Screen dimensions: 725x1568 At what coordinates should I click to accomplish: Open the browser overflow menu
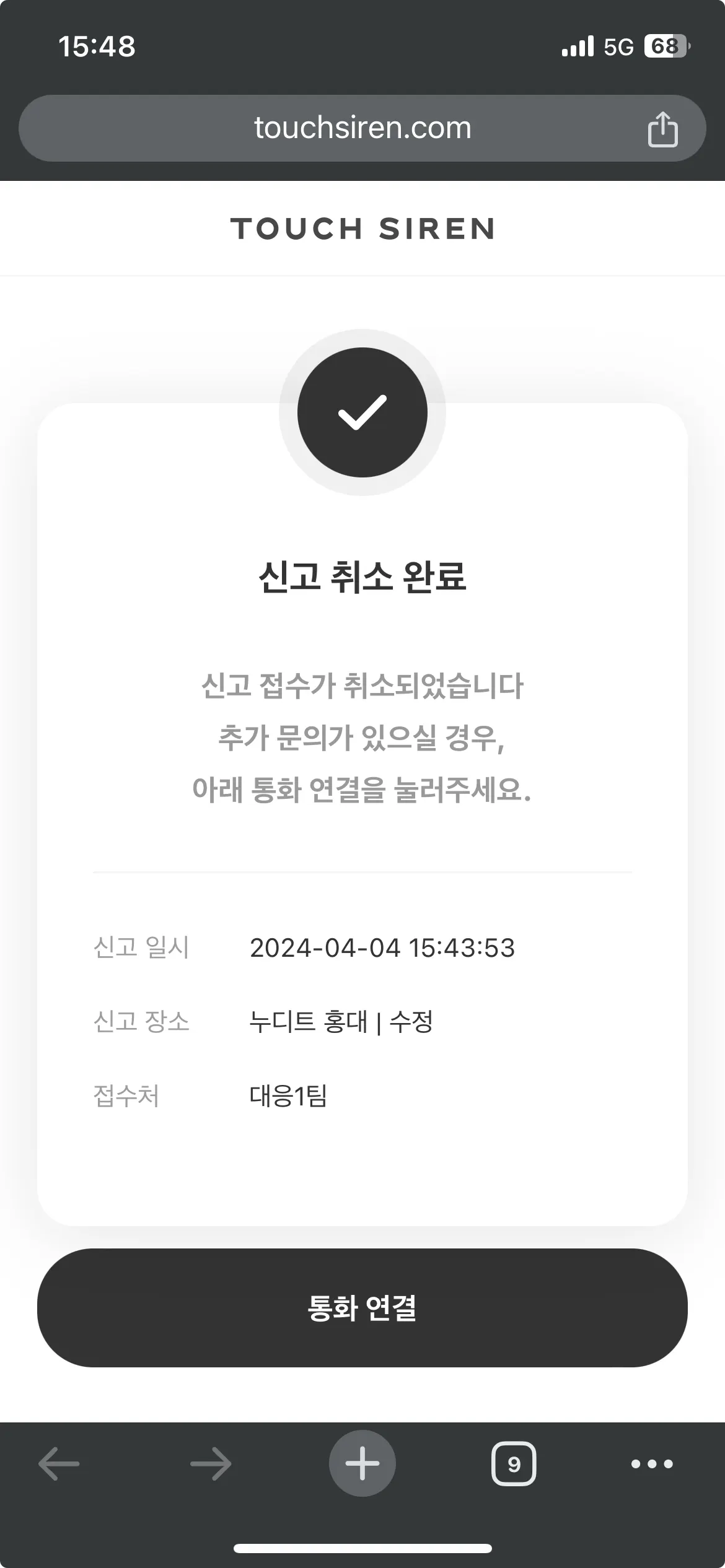651,1464
